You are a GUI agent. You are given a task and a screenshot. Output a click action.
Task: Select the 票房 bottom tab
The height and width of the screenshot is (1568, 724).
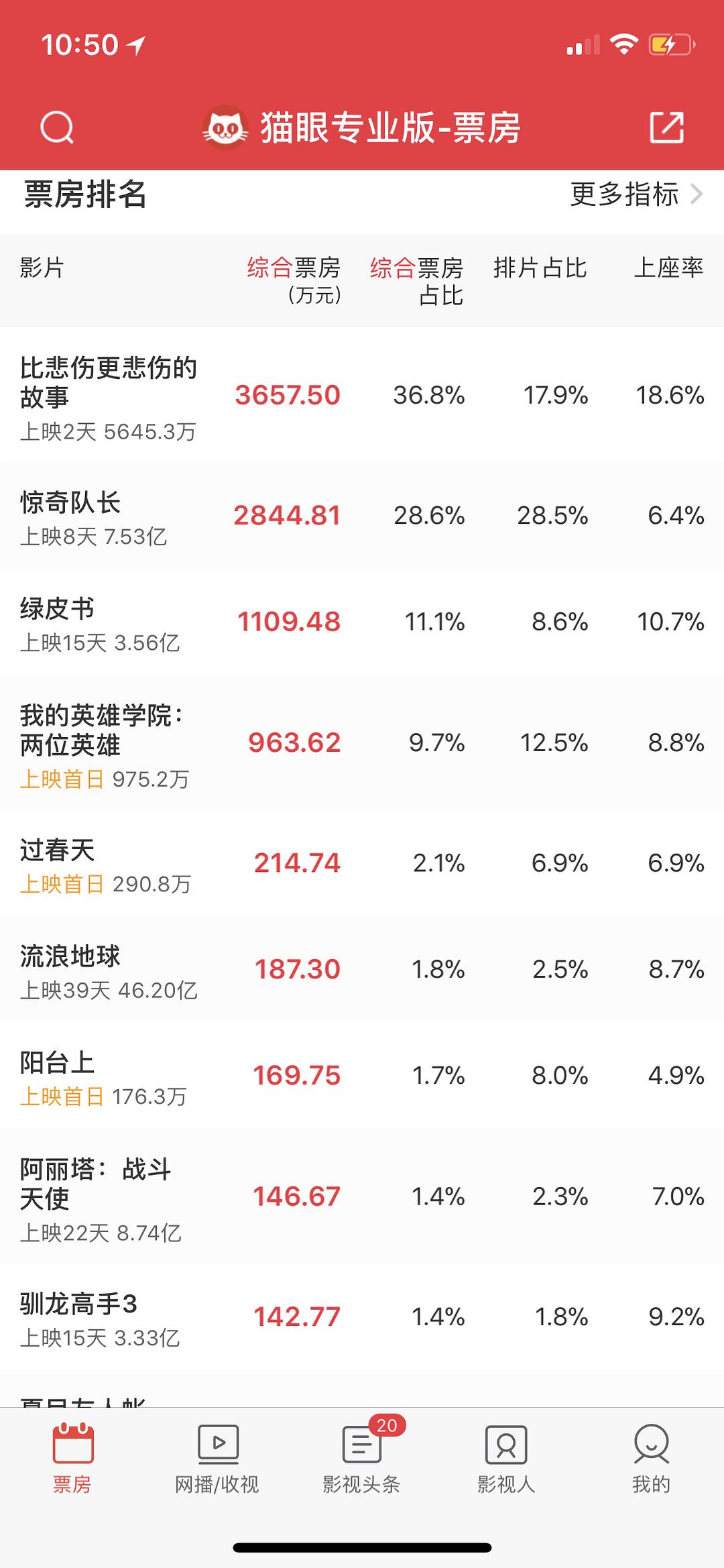tap(72, 1459)
